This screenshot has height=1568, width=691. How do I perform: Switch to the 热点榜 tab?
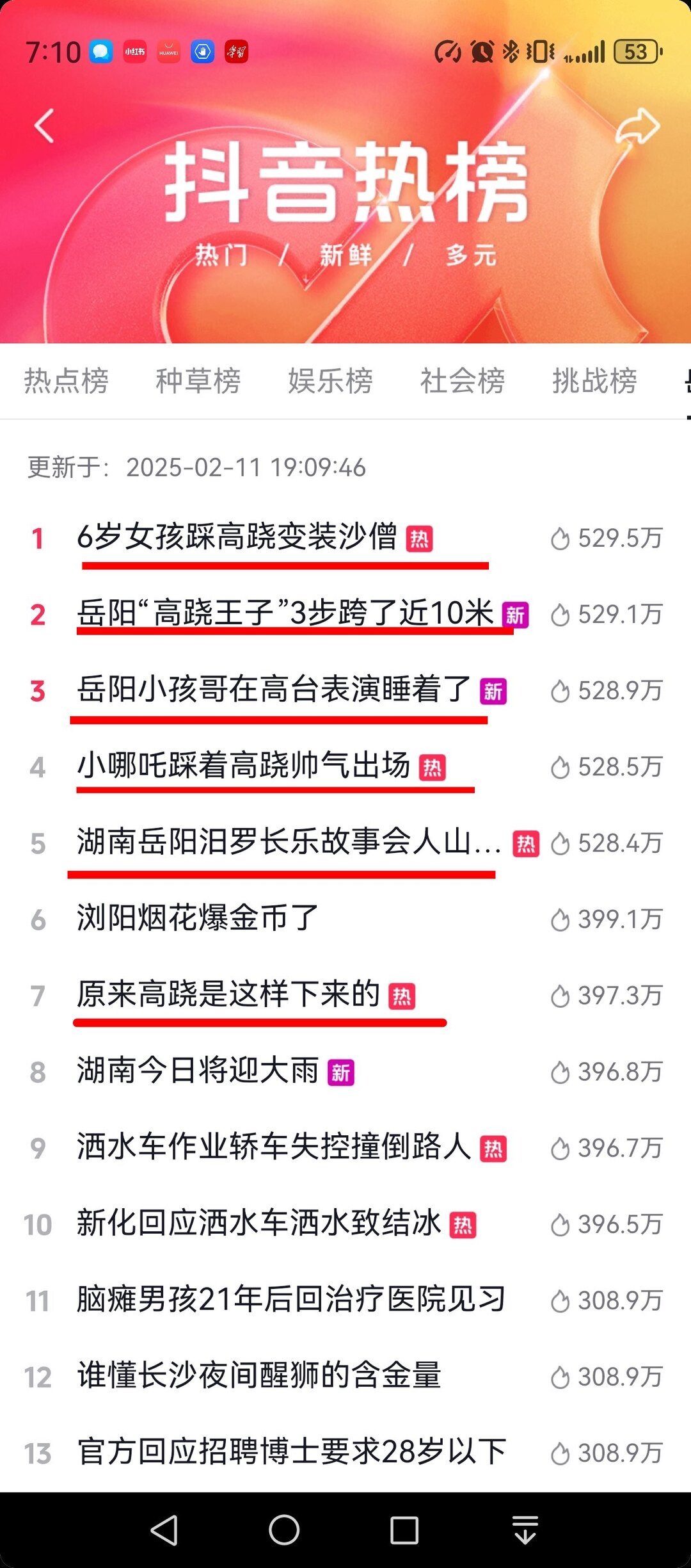(67, 381)
